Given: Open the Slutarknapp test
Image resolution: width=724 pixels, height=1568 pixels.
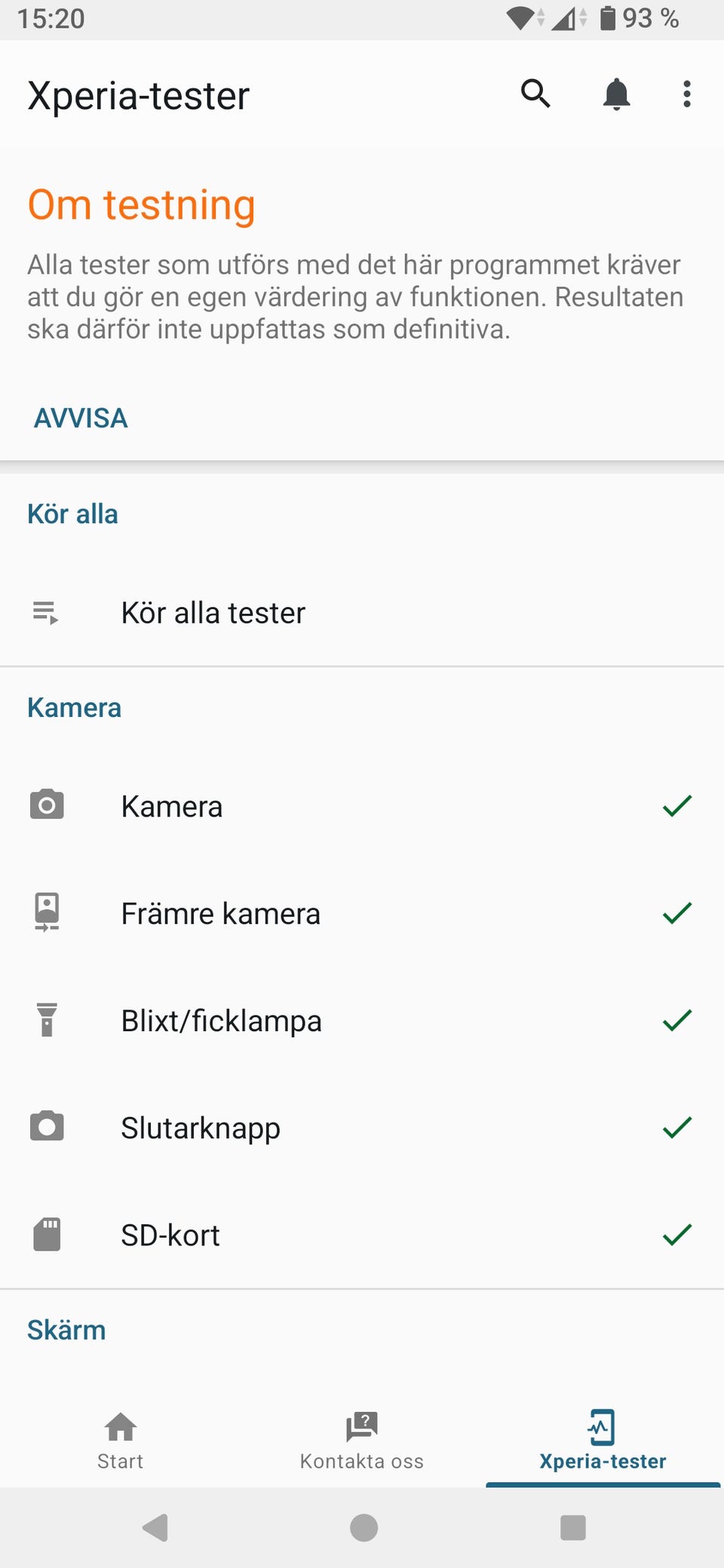Looking at the screenshot, I should (362, 1127).
